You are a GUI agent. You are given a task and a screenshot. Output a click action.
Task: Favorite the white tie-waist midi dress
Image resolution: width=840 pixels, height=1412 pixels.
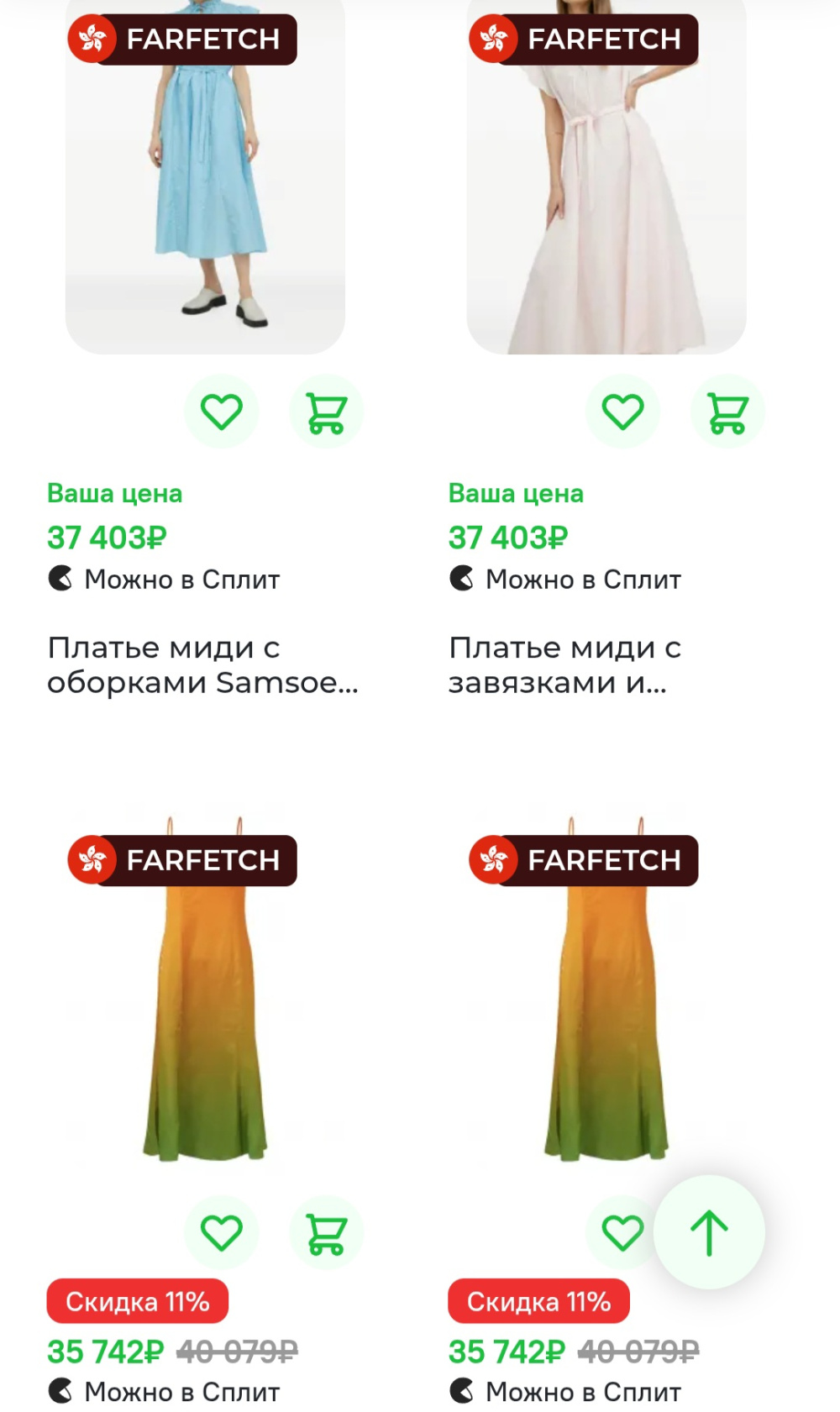pyautogui.click(x=622, y=411)
